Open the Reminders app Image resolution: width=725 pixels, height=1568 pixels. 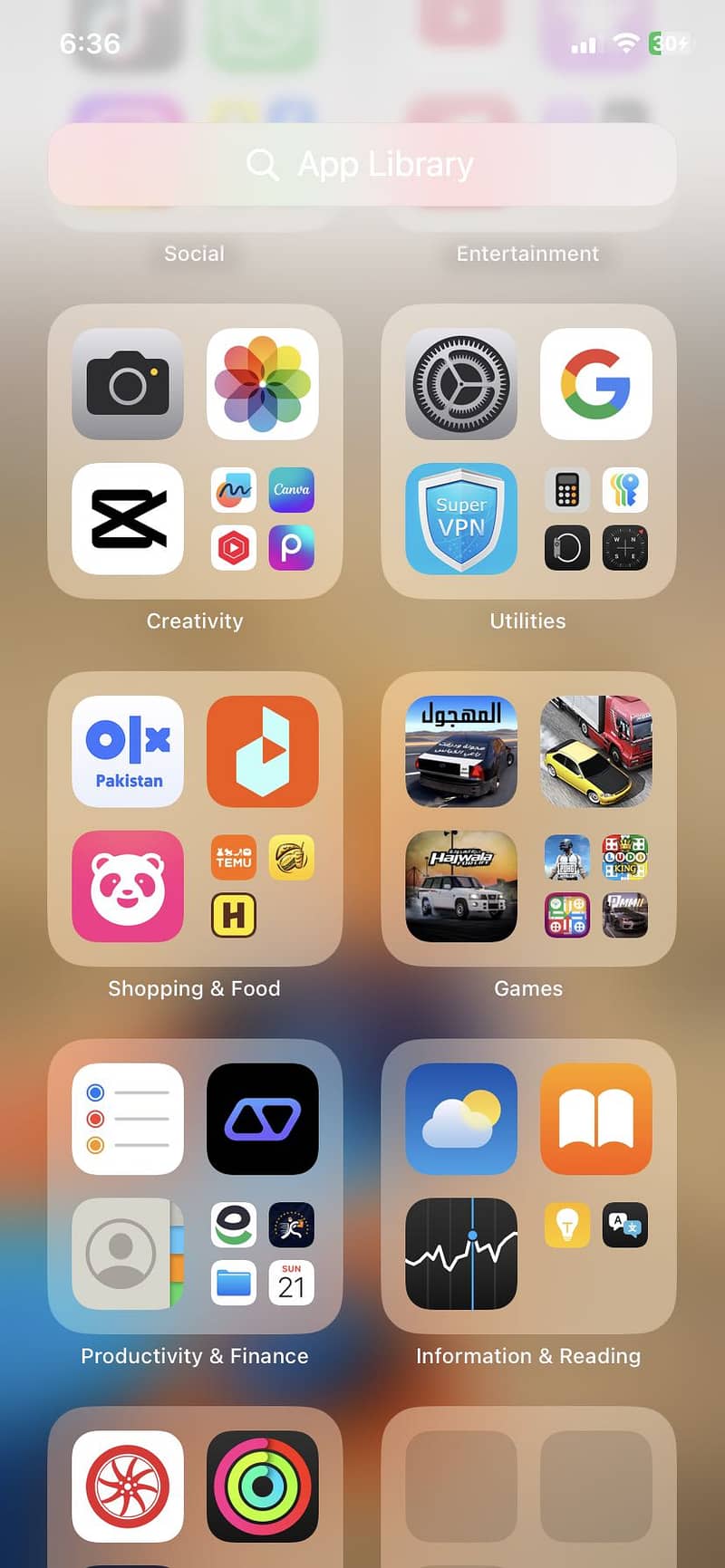[x=128, y=1119]
